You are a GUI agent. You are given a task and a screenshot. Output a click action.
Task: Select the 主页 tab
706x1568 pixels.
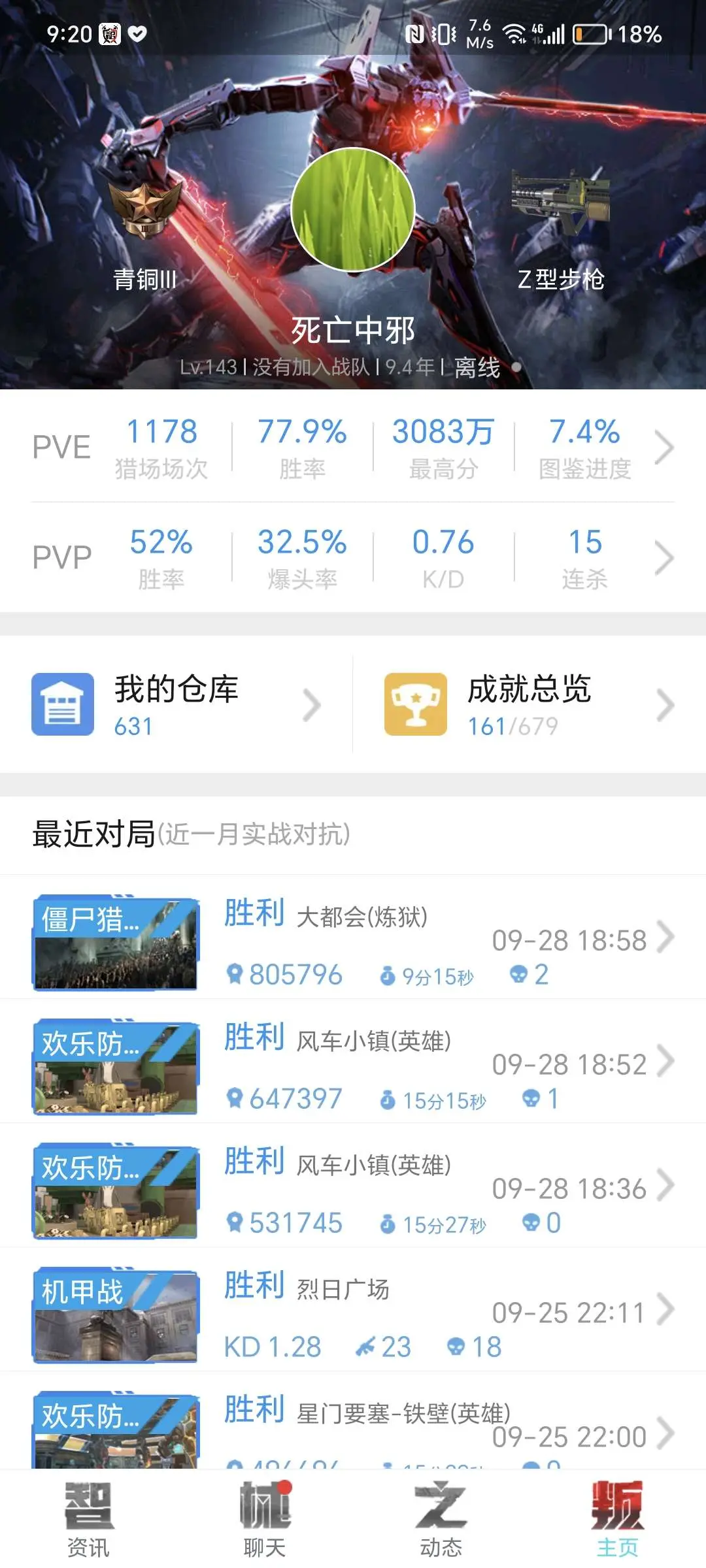click(617, 1518)
